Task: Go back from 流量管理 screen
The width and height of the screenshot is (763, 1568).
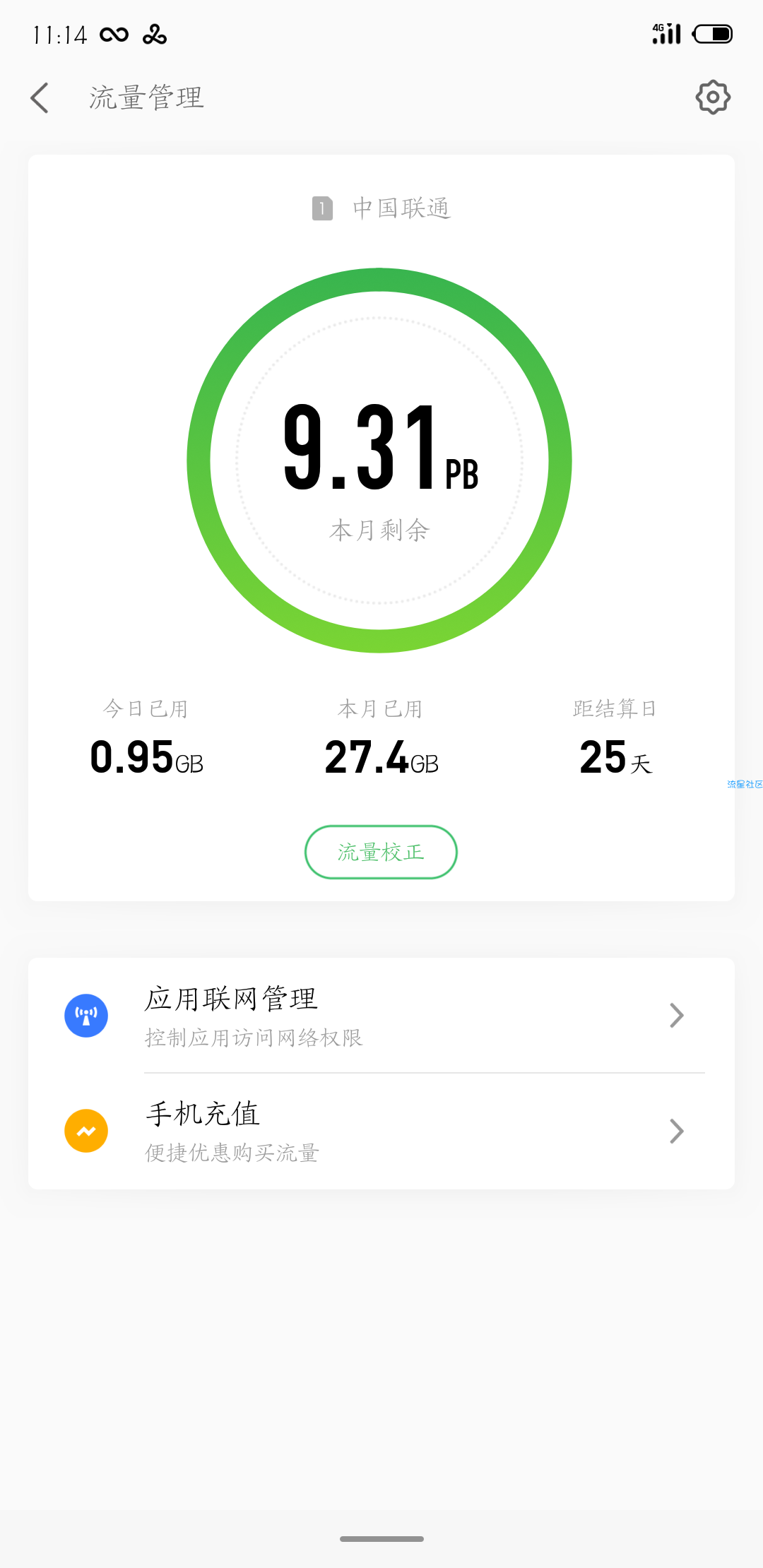Action: click(x=40, y=97)
